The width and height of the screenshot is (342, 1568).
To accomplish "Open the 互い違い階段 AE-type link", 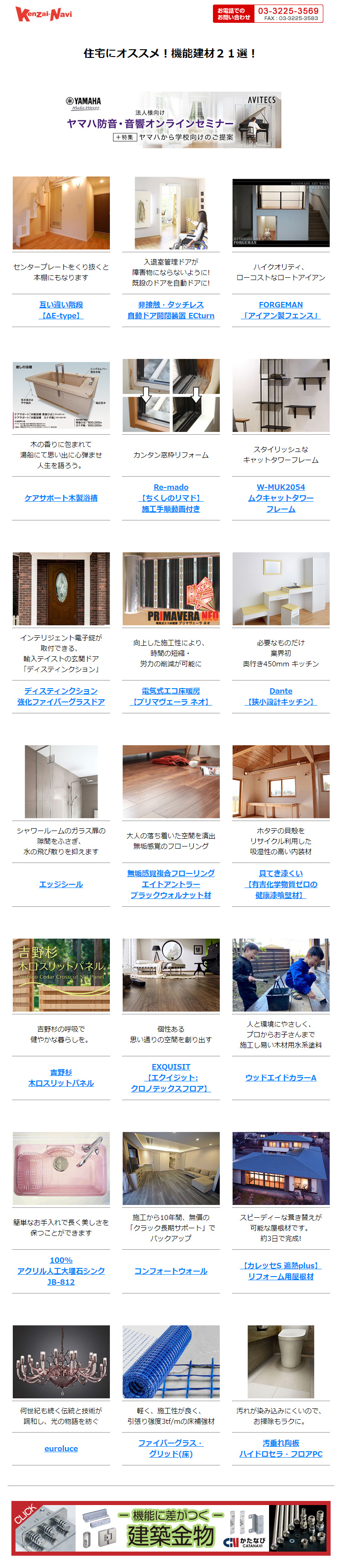I will click(61, 310).
